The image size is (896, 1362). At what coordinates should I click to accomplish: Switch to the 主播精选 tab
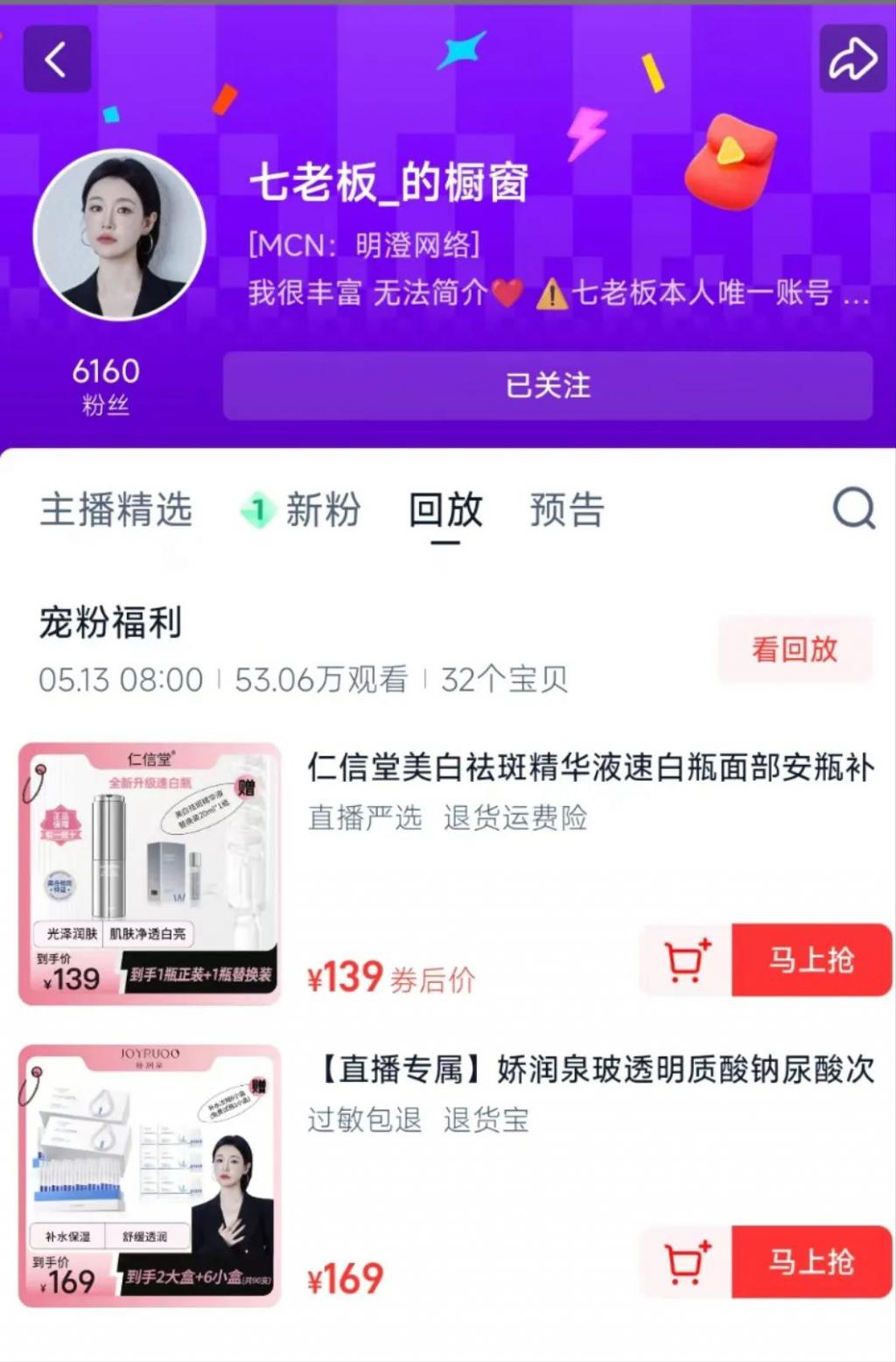tap(116, 509)
